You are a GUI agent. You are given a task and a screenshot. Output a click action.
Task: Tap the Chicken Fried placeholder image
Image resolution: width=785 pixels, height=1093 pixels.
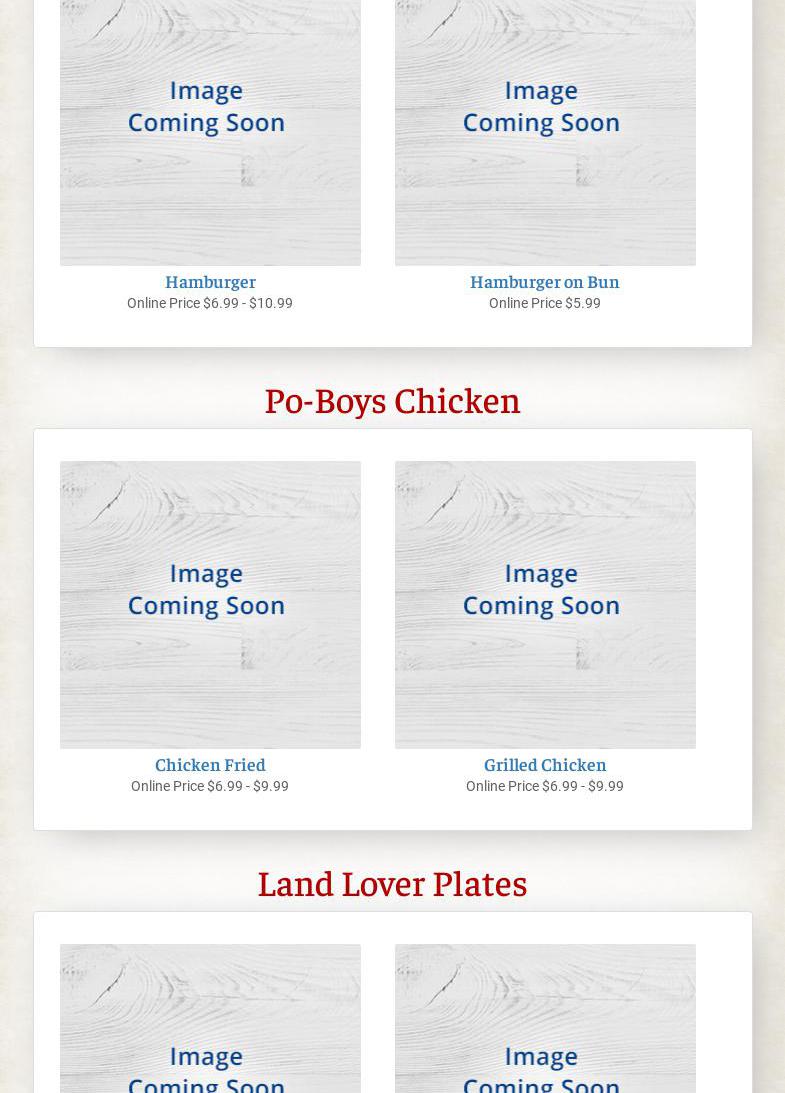click(x=210, y=604)
